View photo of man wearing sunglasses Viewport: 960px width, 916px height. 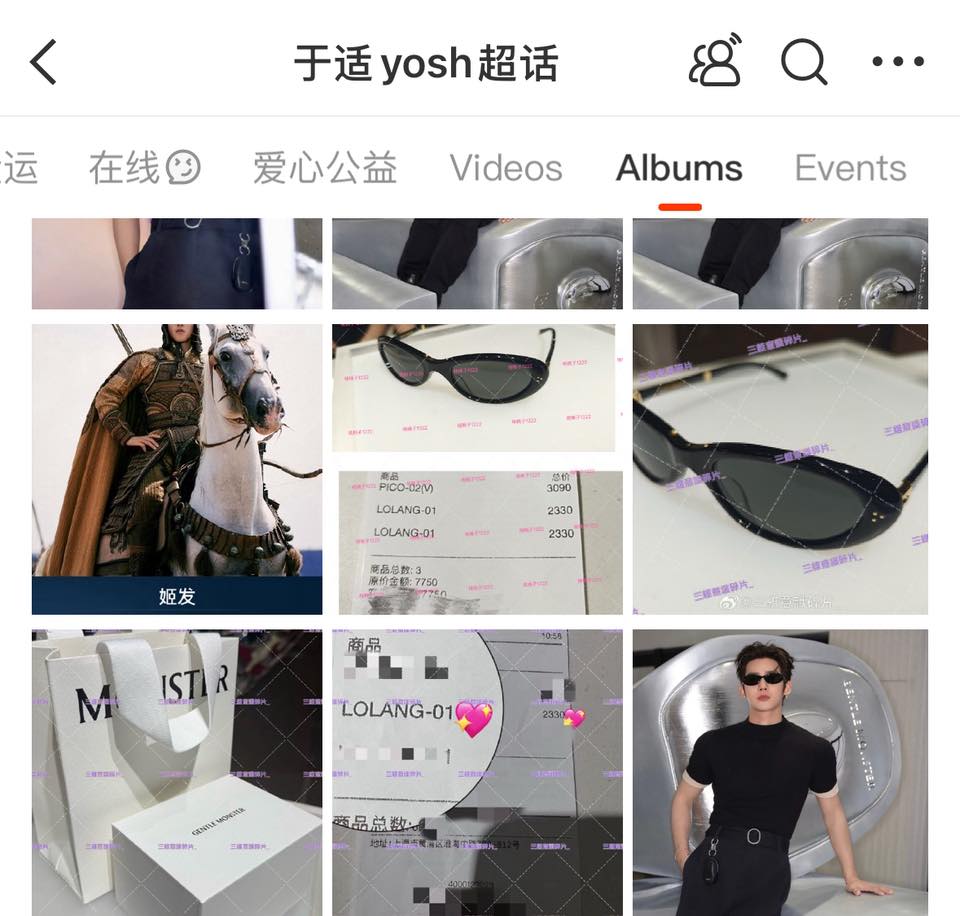pos(780,772)
